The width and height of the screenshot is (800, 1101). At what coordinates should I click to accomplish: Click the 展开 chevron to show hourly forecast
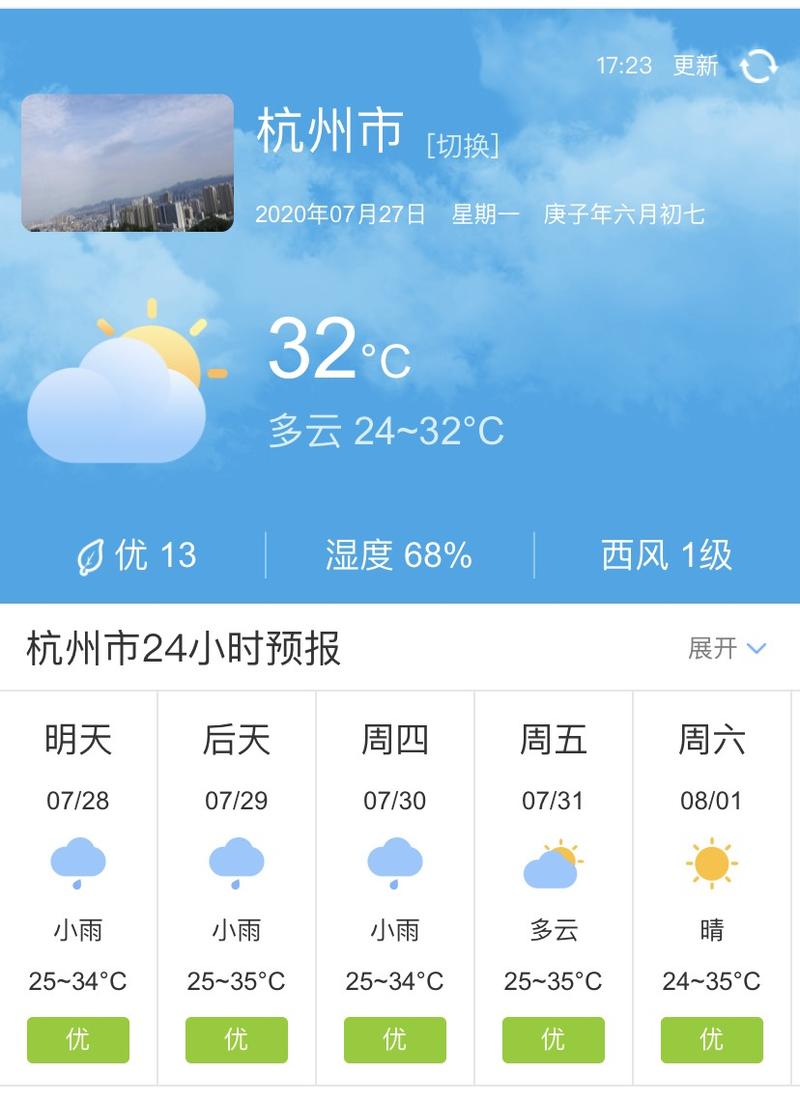tap(757, 648)
